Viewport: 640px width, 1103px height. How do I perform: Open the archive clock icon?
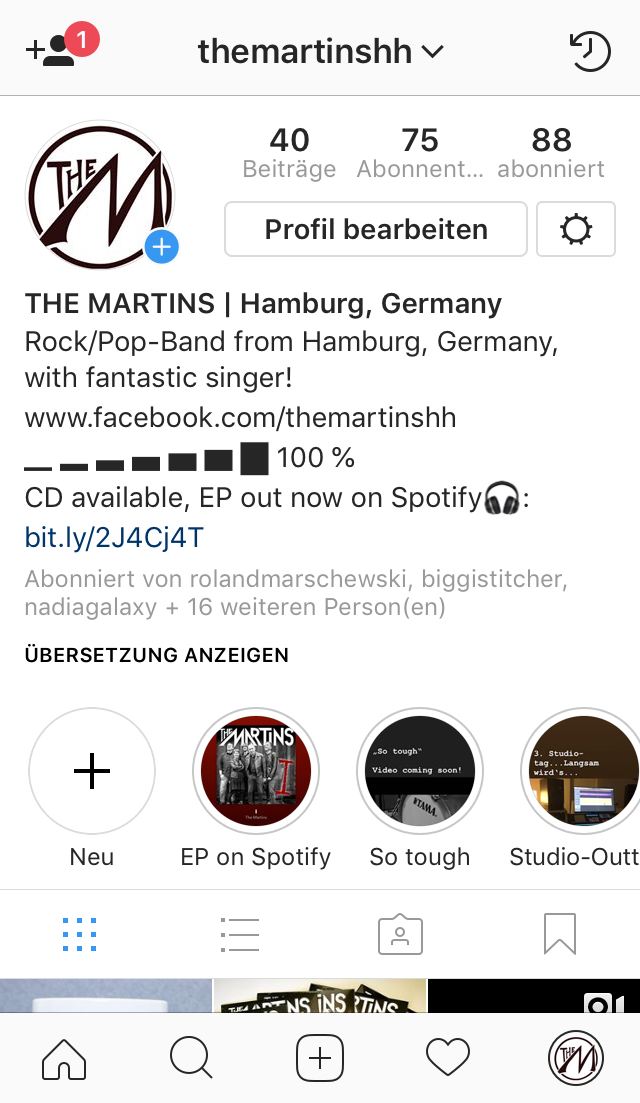pos(589,51)
